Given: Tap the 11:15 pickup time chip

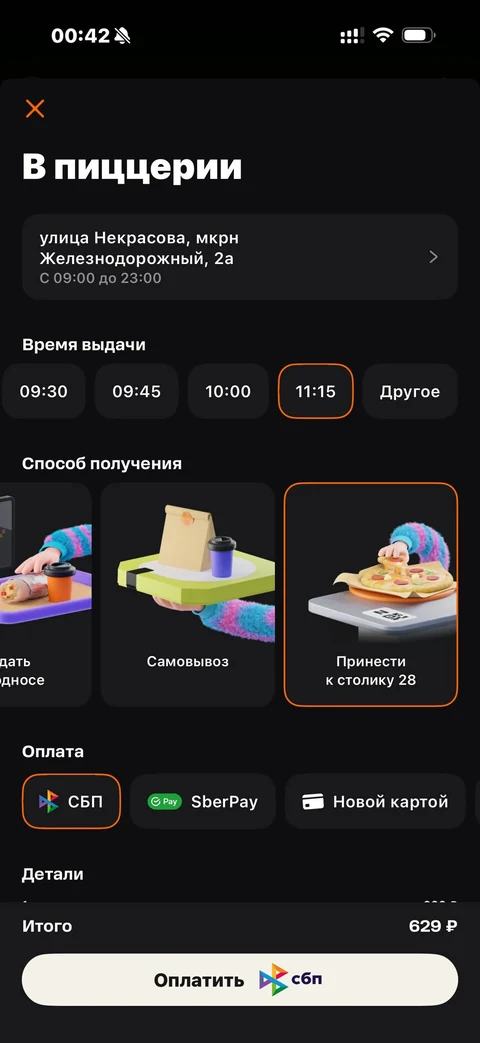Looking at the screenshot, I should pyautogui.click(x=316, y=391).
